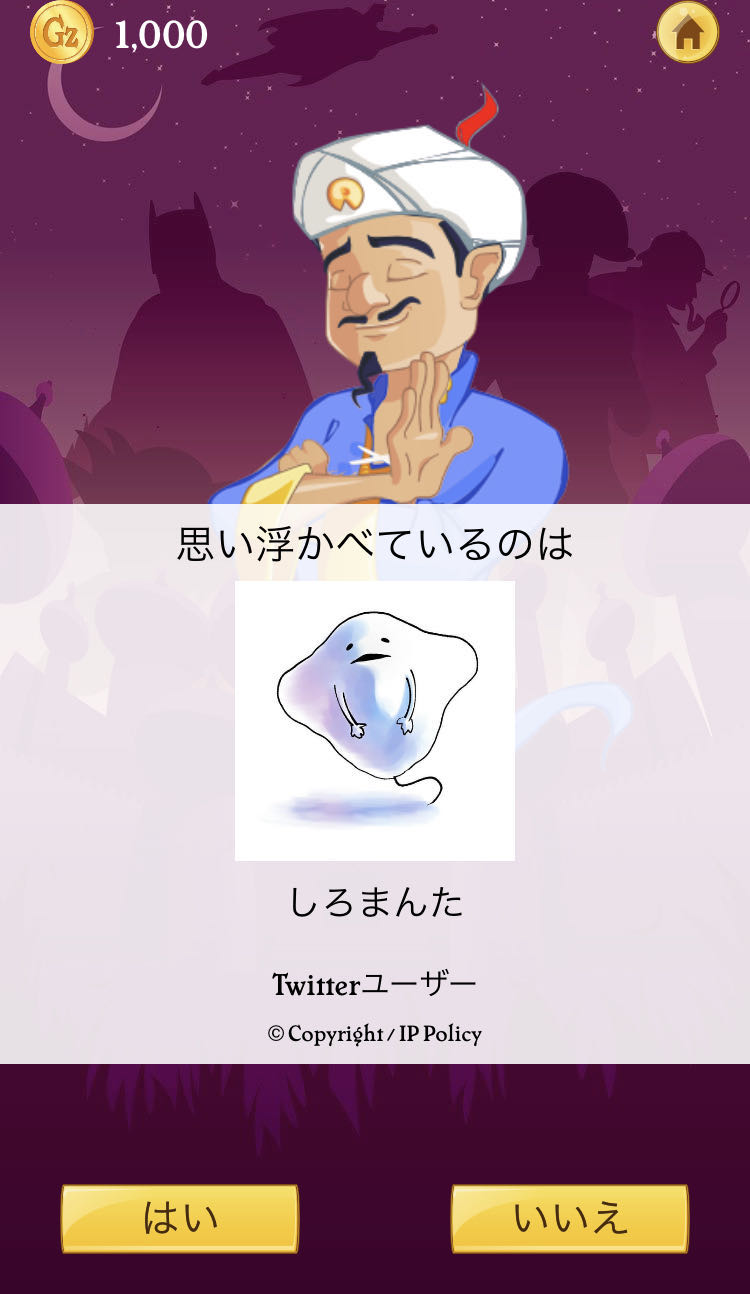Tap the home icon

pyautogui.click(x=687, y=33)
